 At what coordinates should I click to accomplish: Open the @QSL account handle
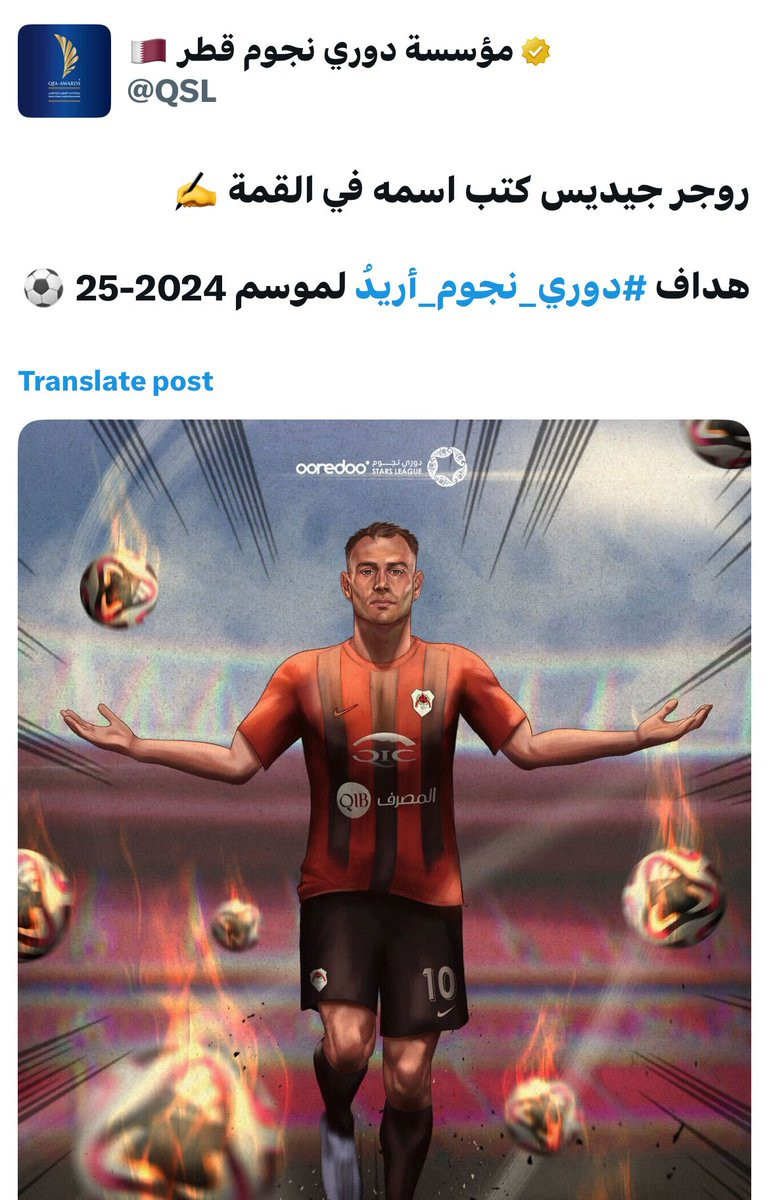(x=172, y=93)
